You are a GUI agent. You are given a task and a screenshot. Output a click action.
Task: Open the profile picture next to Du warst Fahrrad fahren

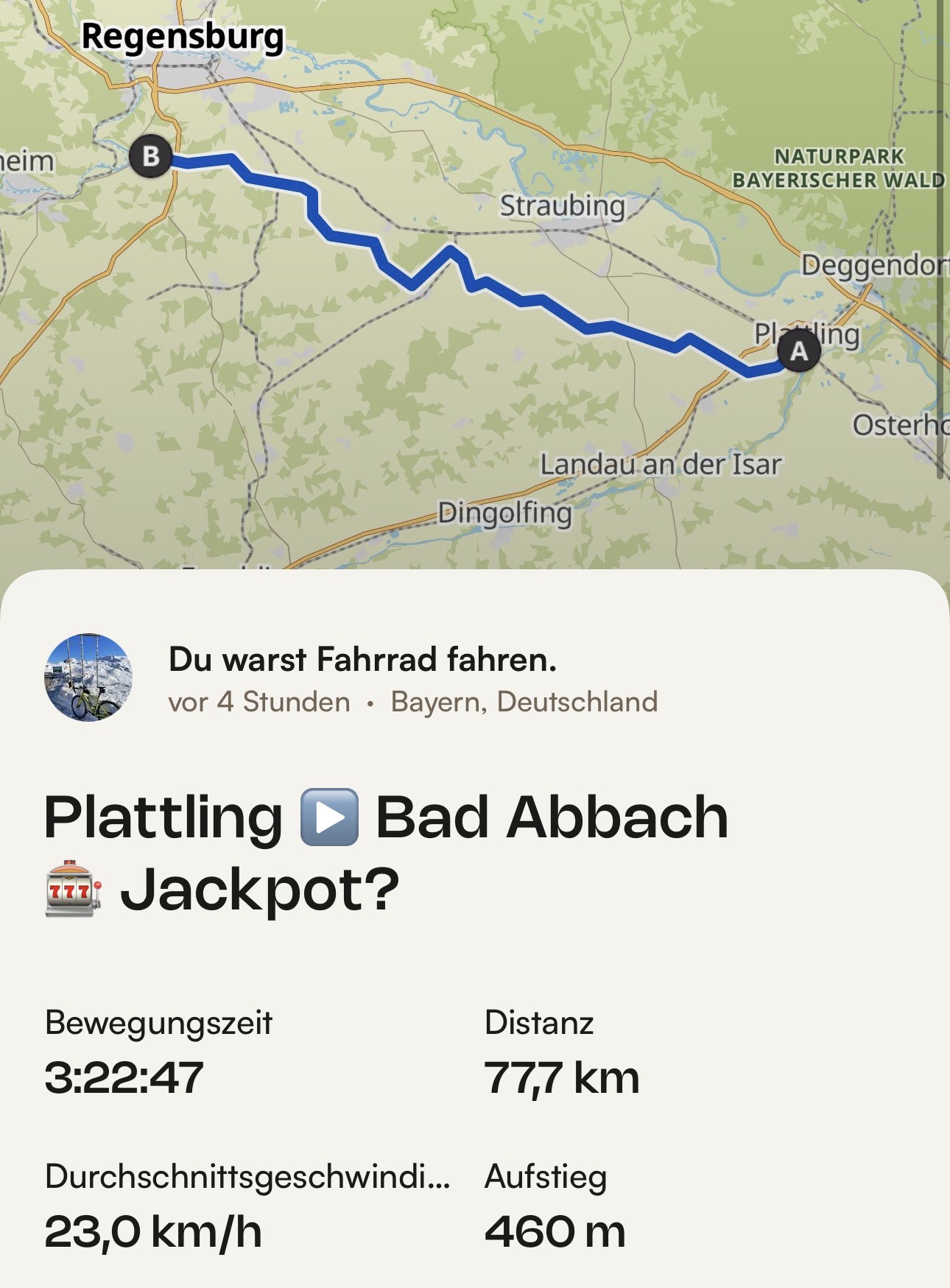pyautogui.click(x=88, y=677)
